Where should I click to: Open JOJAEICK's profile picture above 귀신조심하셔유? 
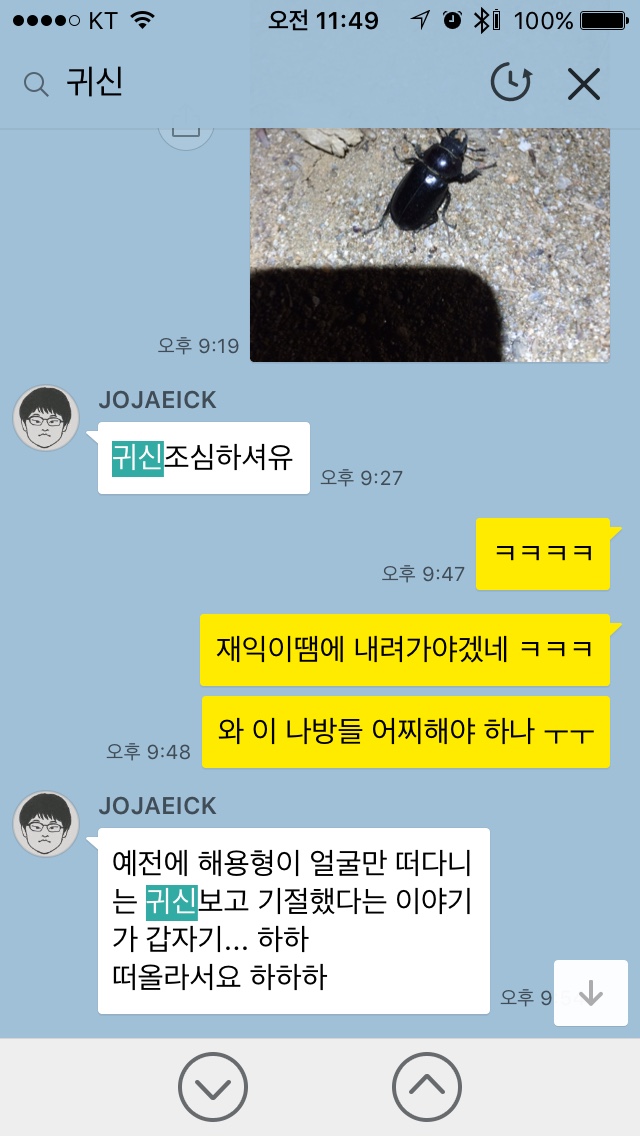[46, 418]
